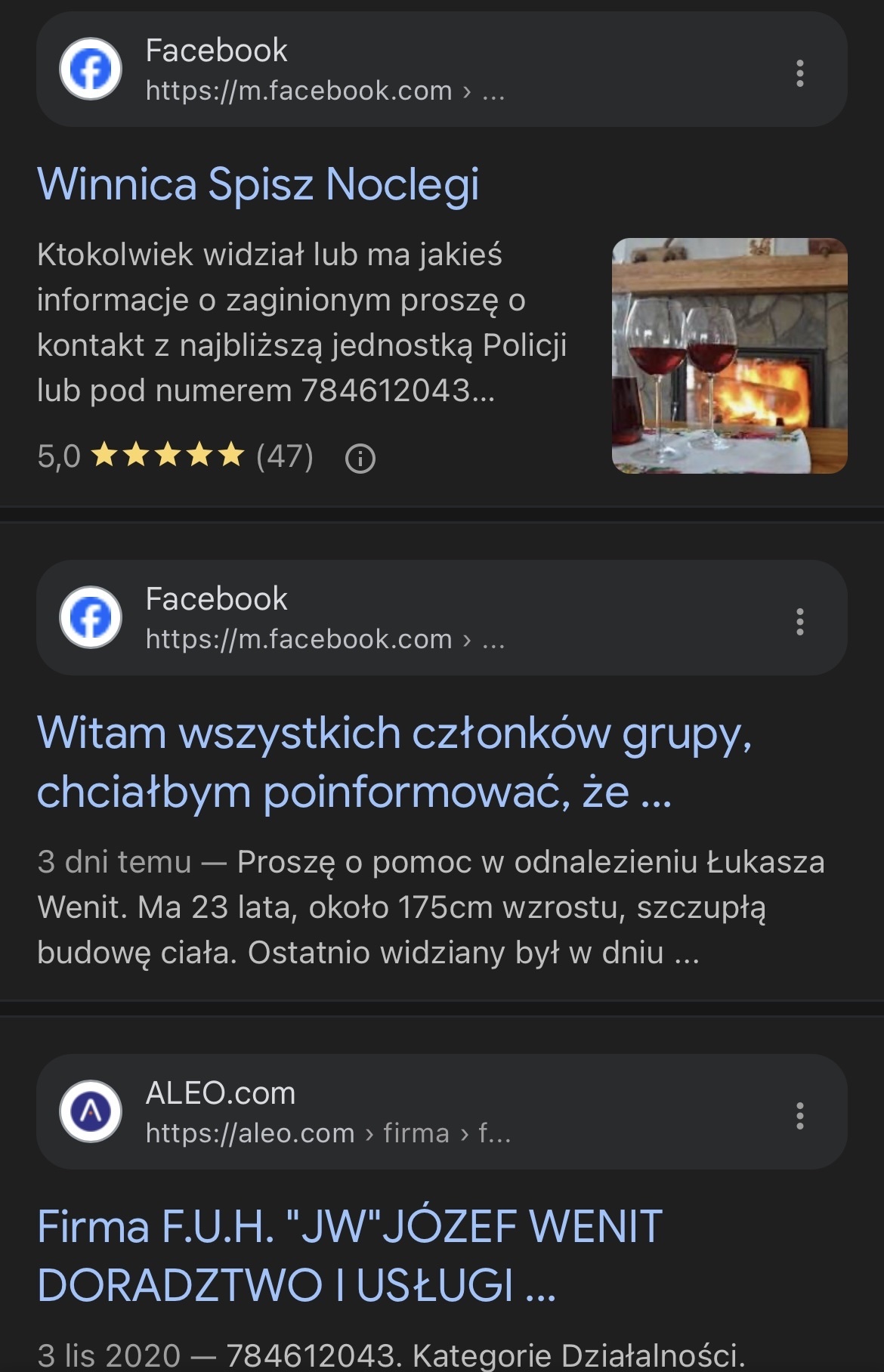The width and height of the screenshot is (884, 1372).
Task: Open the 'Witam wszystkich członków grupy' result
Action: 394,762
